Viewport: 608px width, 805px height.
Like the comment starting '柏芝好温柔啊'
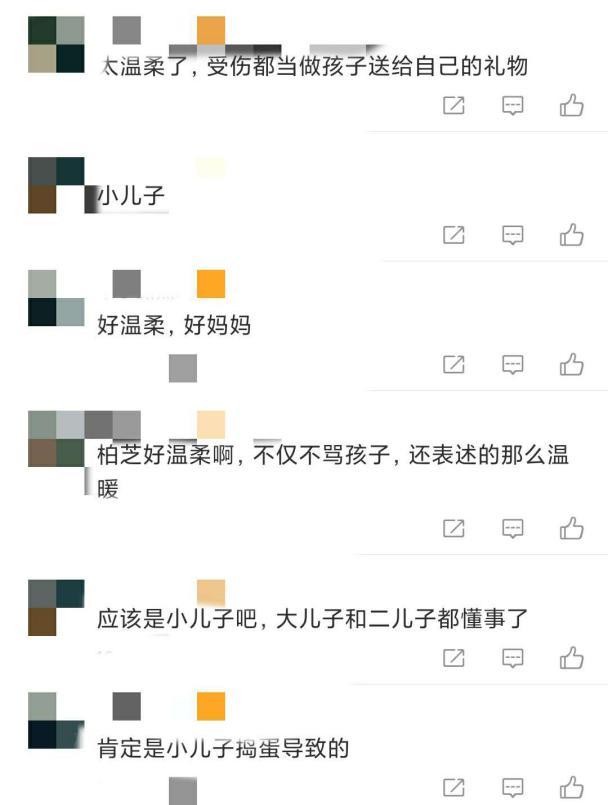571,527
